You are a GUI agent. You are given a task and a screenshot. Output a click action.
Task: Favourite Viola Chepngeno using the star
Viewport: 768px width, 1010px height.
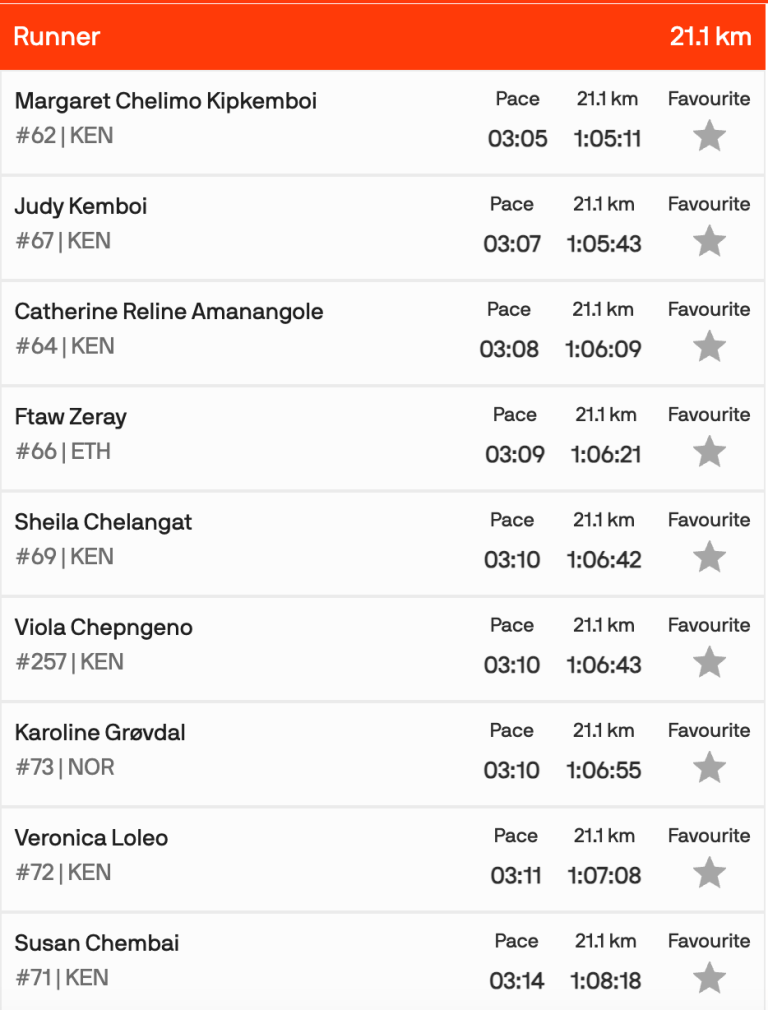709,662
